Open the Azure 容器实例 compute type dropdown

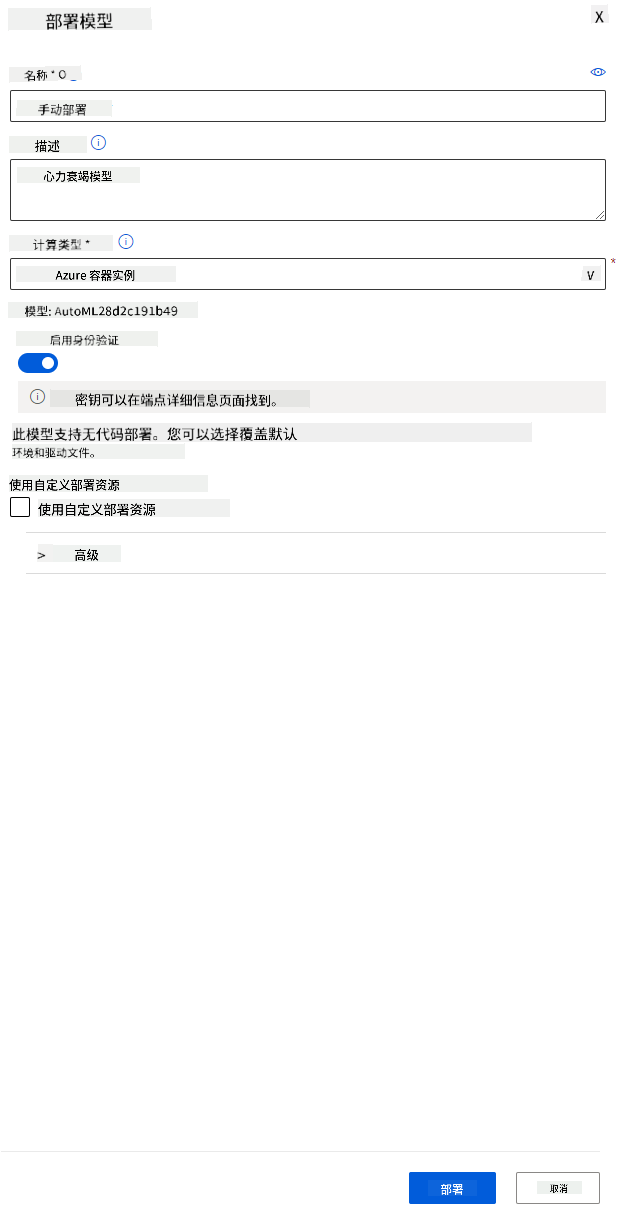(x=308, y=274)
